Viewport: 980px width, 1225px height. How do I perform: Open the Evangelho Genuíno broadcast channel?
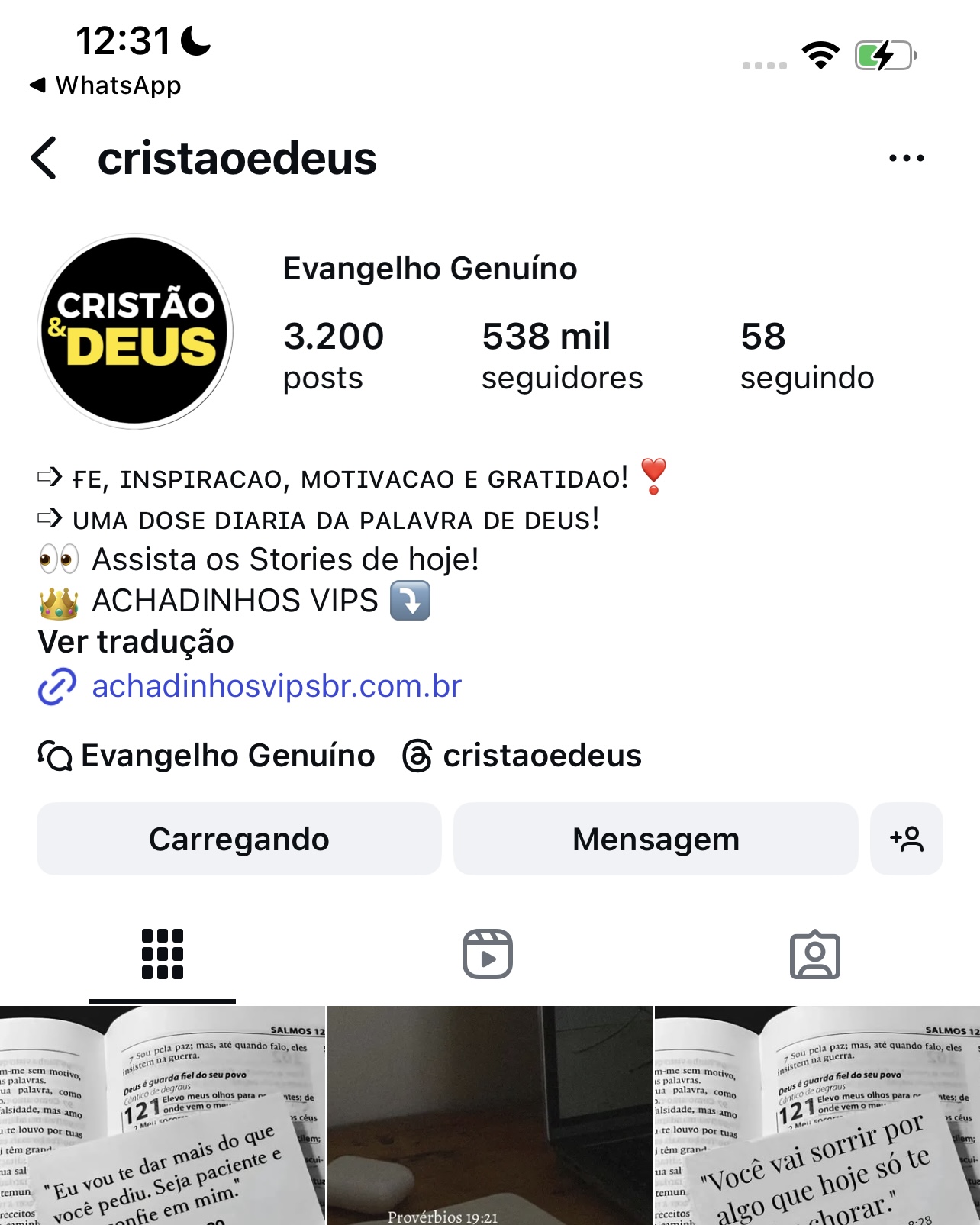click(x=208, y=756)
